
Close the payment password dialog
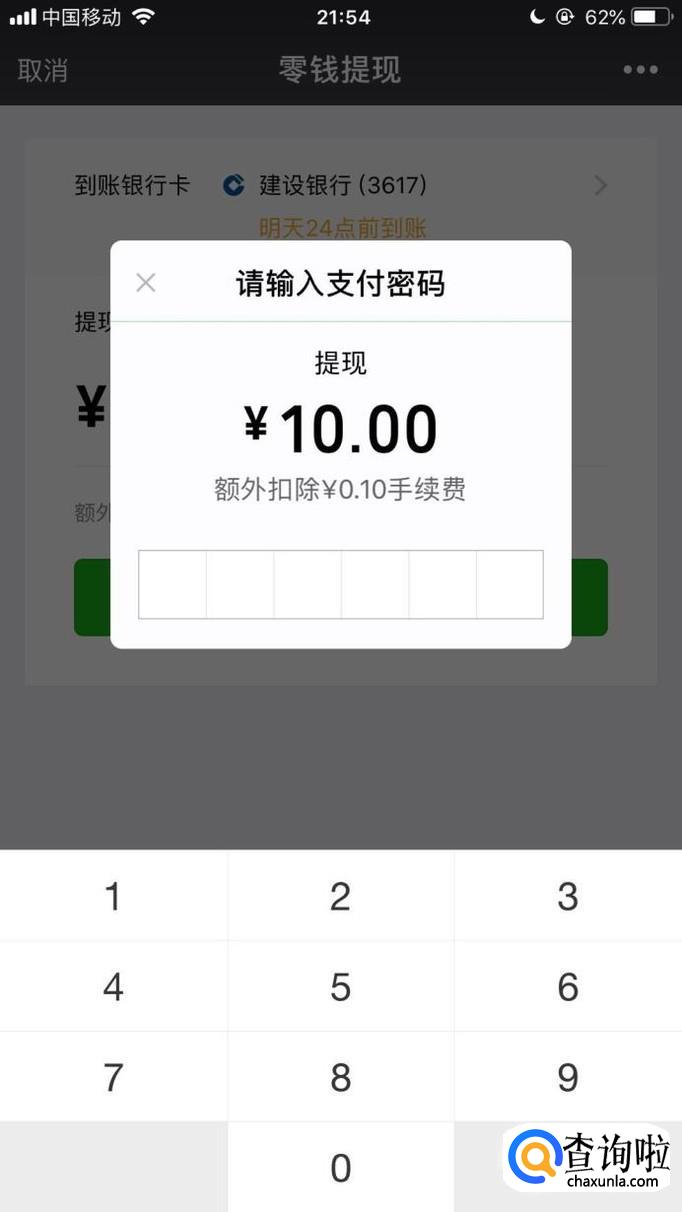(x=146, y=283)
